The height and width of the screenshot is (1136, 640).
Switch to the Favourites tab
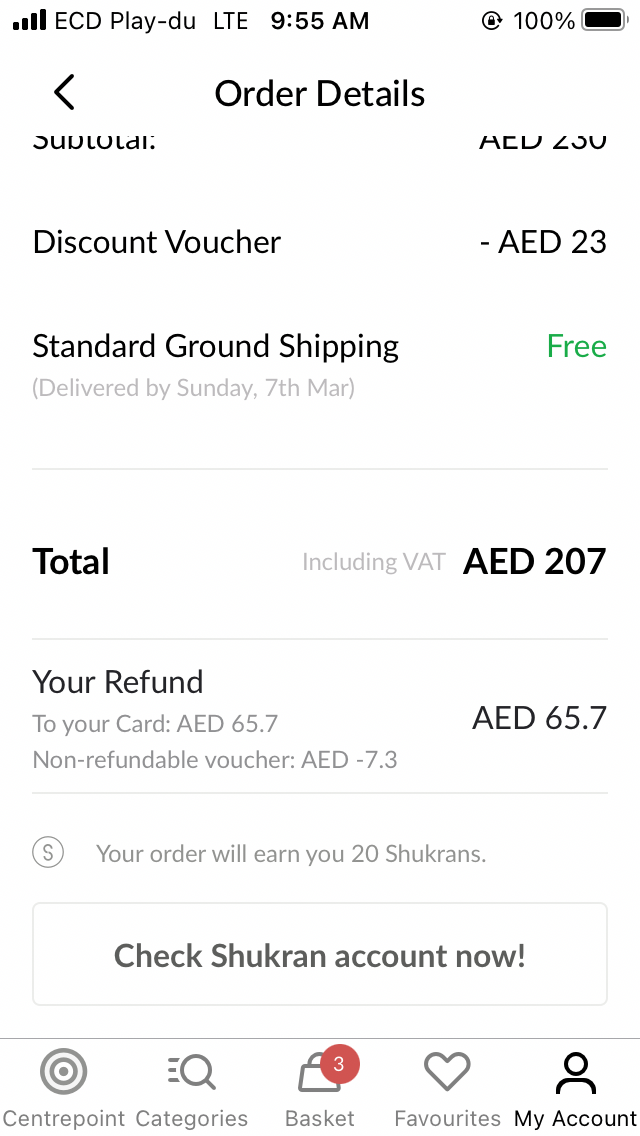(x=447, y=1088)
